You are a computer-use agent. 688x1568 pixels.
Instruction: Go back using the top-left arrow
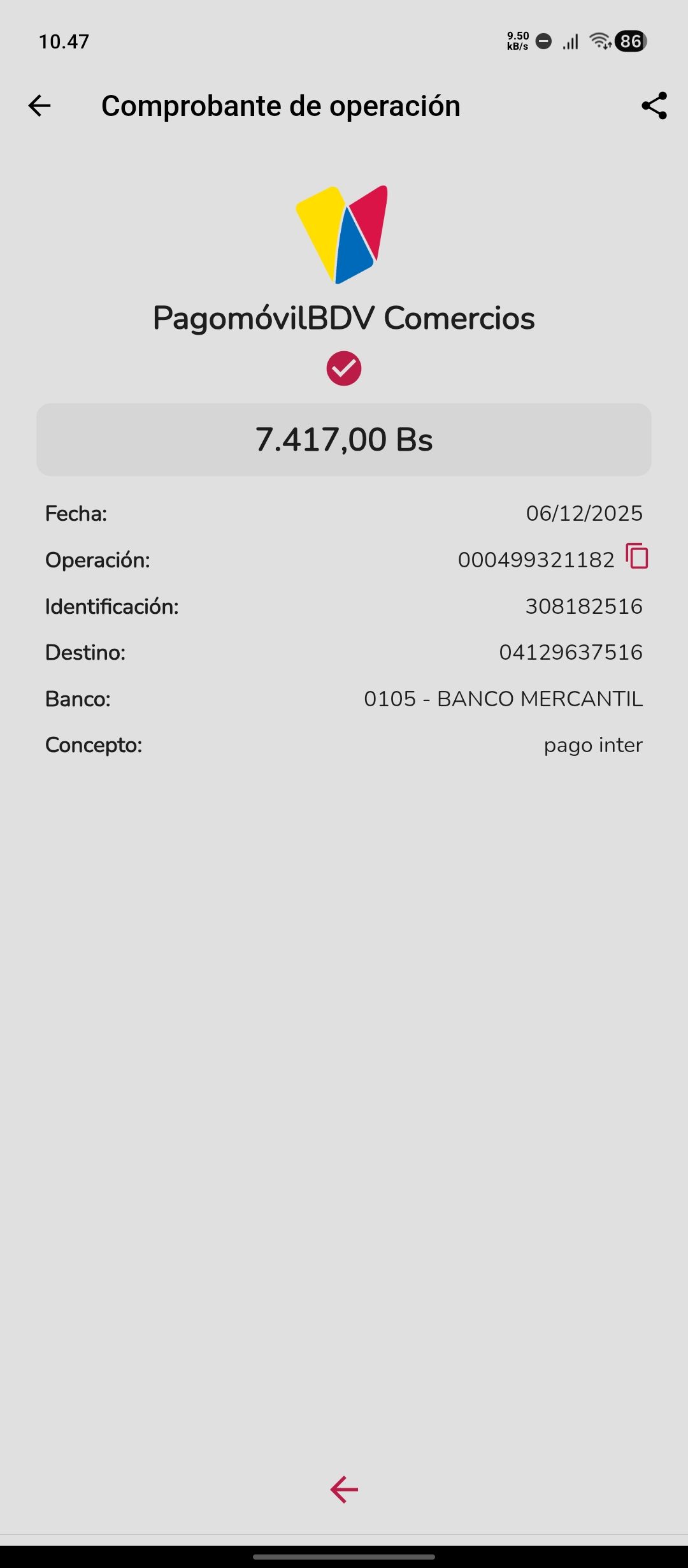(39, 106)
